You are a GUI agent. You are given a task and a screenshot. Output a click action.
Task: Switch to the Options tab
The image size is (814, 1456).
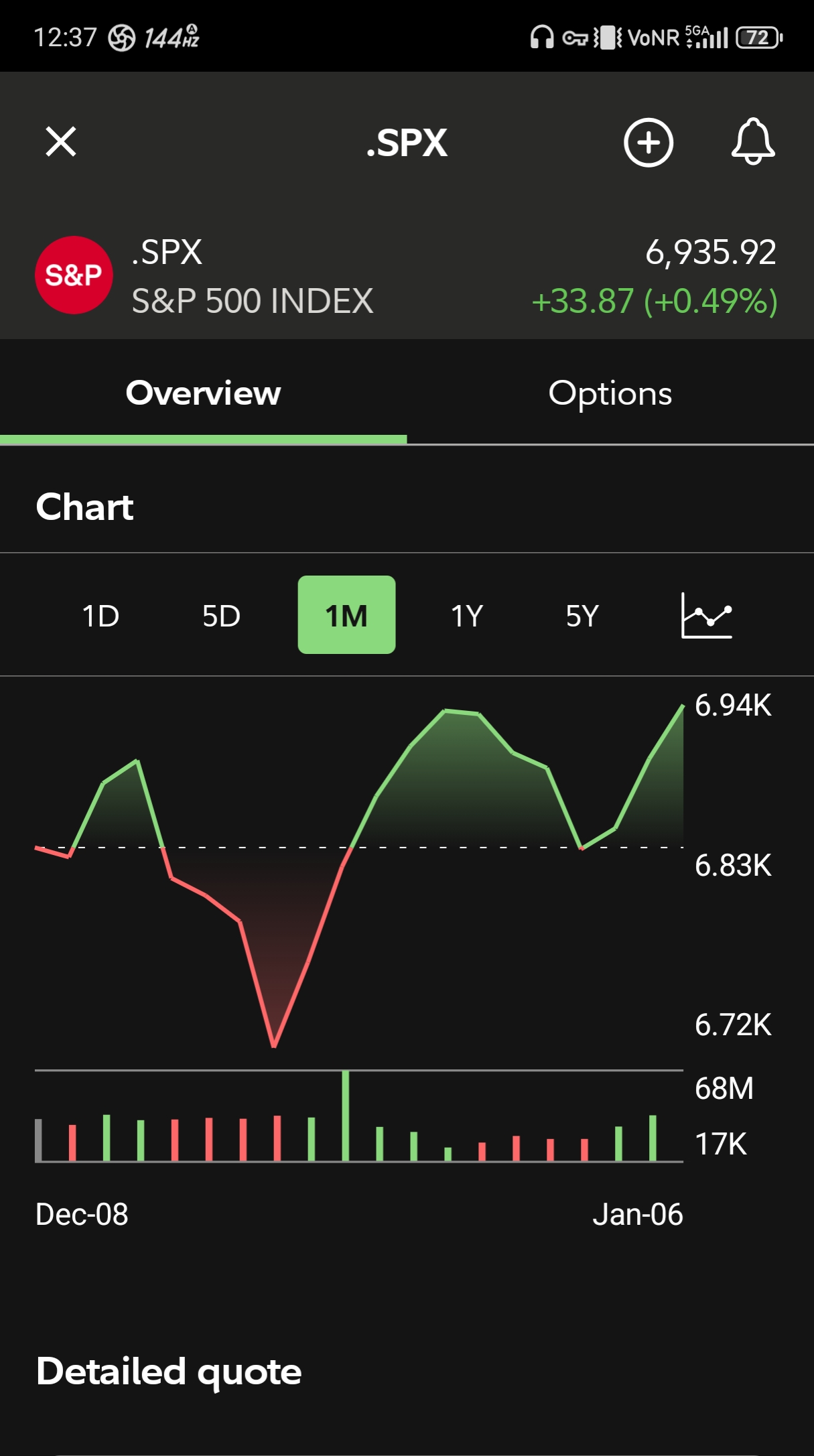pos(610,393)
